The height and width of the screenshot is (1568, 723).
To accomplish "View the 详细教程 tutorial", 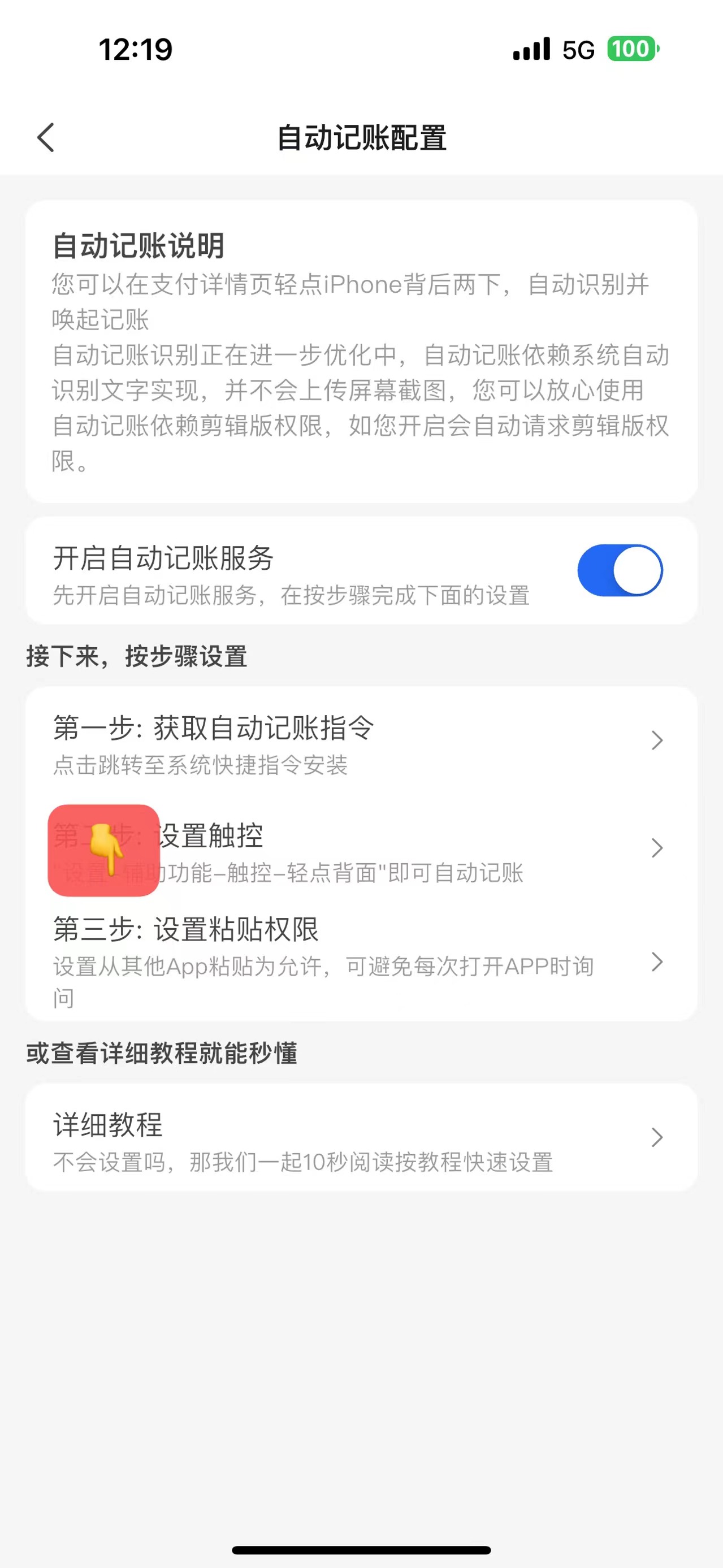I will [x=360, y=1137].
